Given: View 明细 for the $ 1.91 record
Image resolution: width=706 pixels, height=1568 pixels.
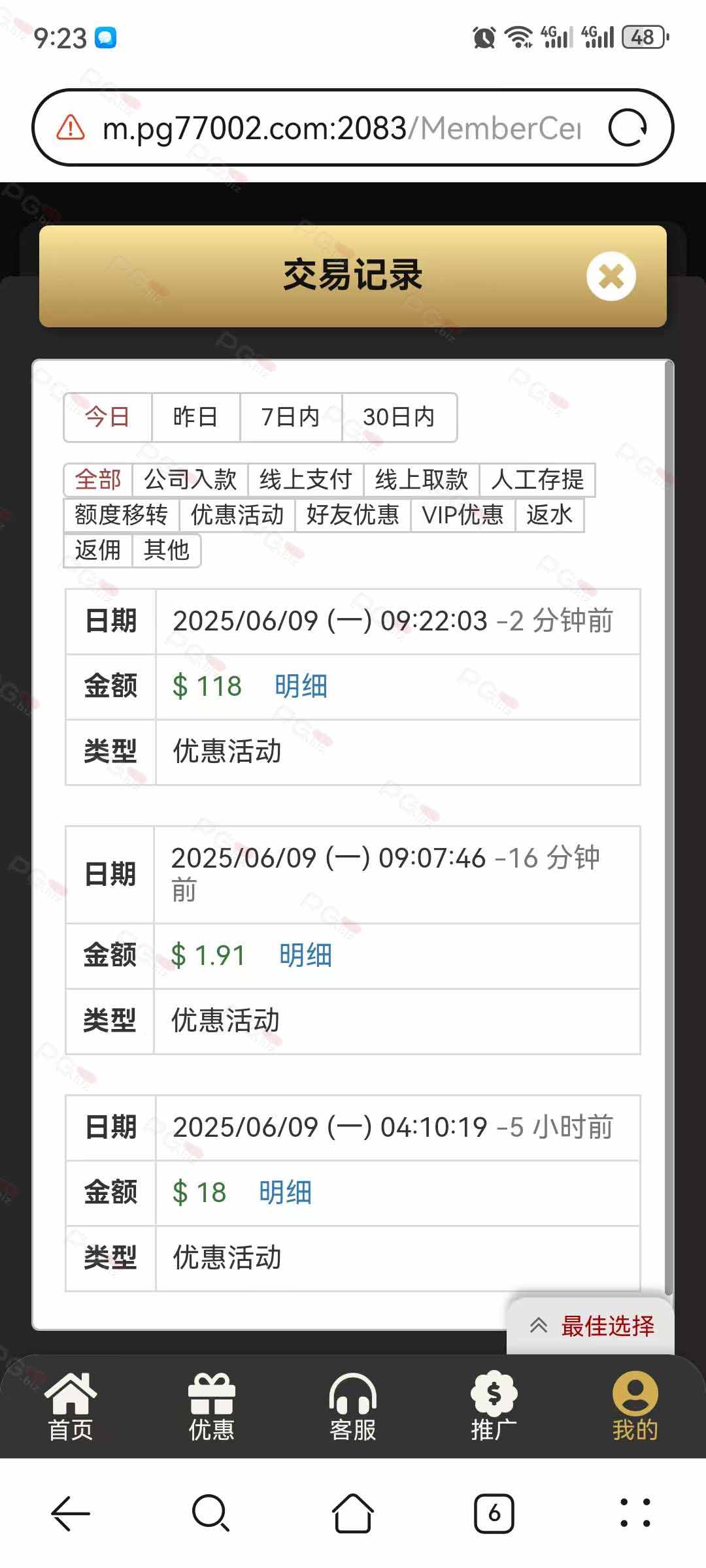Looking at the screenshot, I should click(305, 956).
